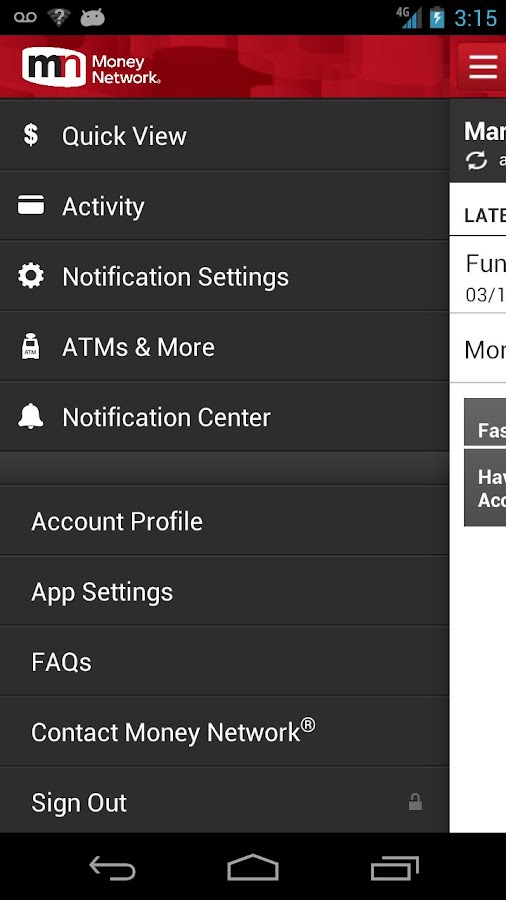This screenshot has width=506, height=900.
Task: Tap Contact Money Network
Action: tap(224, 732)
